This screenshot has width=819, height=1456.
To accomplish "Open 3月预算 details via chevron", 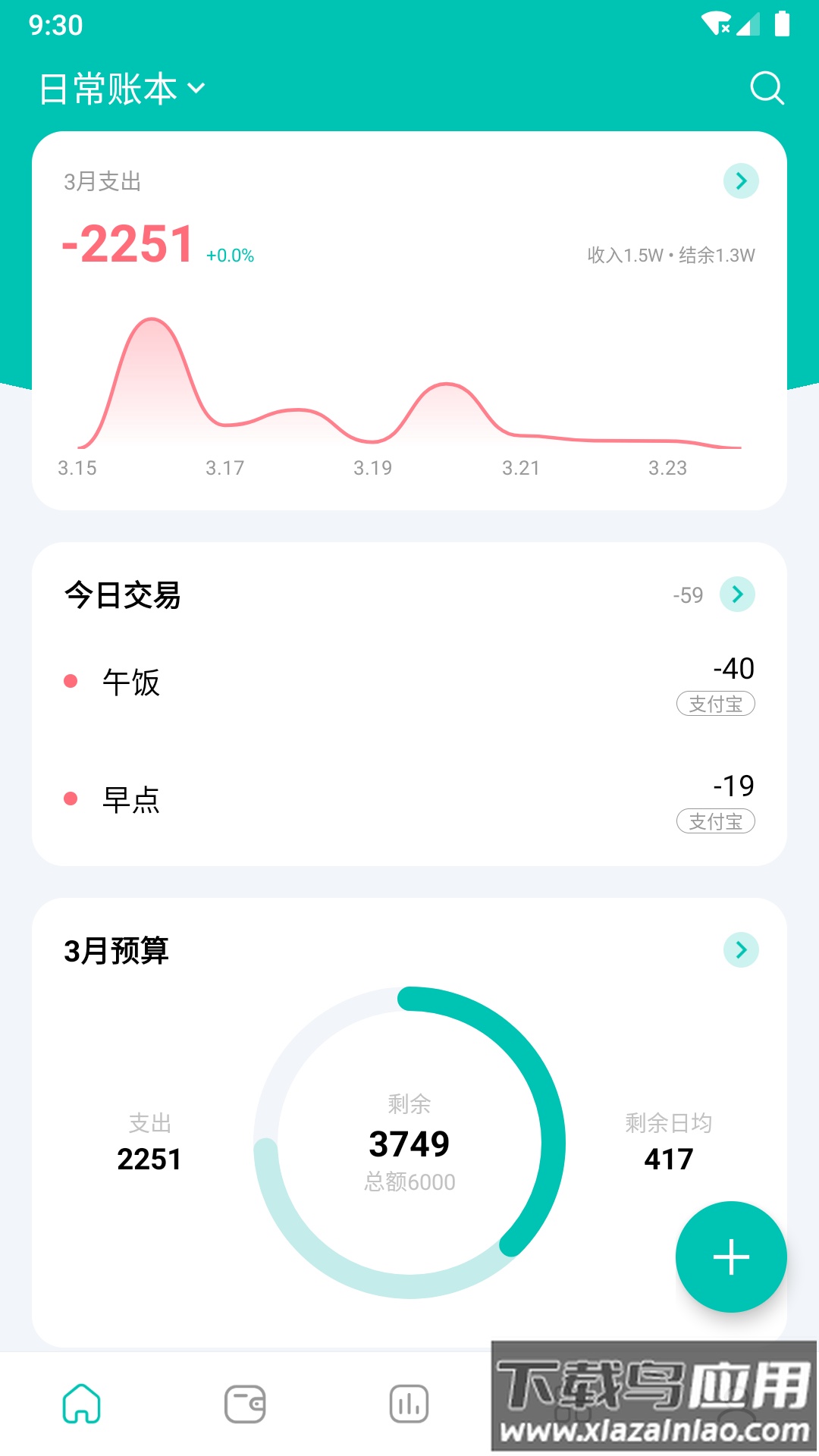I will 741,949.
